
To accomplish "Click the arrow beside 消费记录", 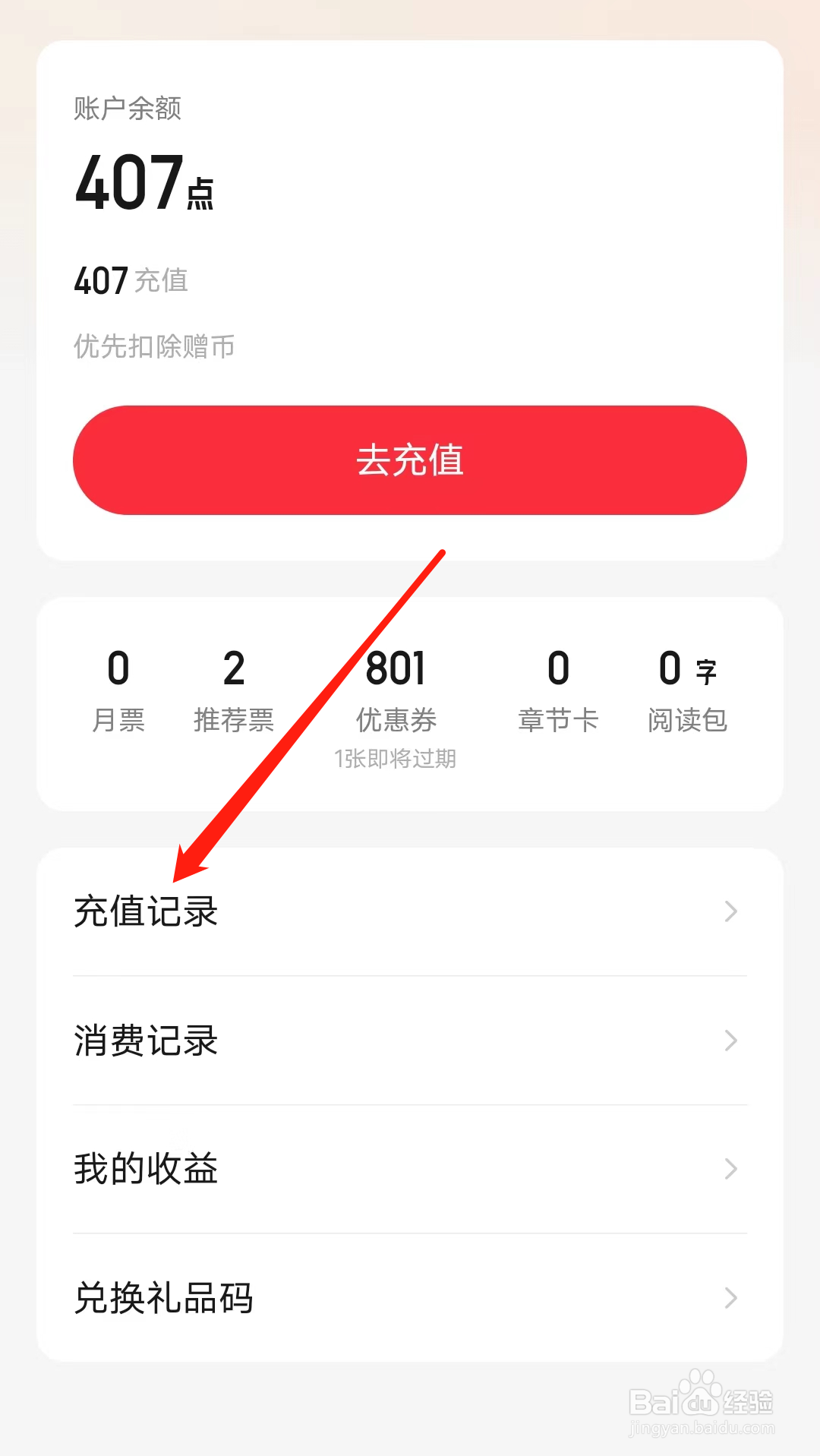I will (730, 1041).
